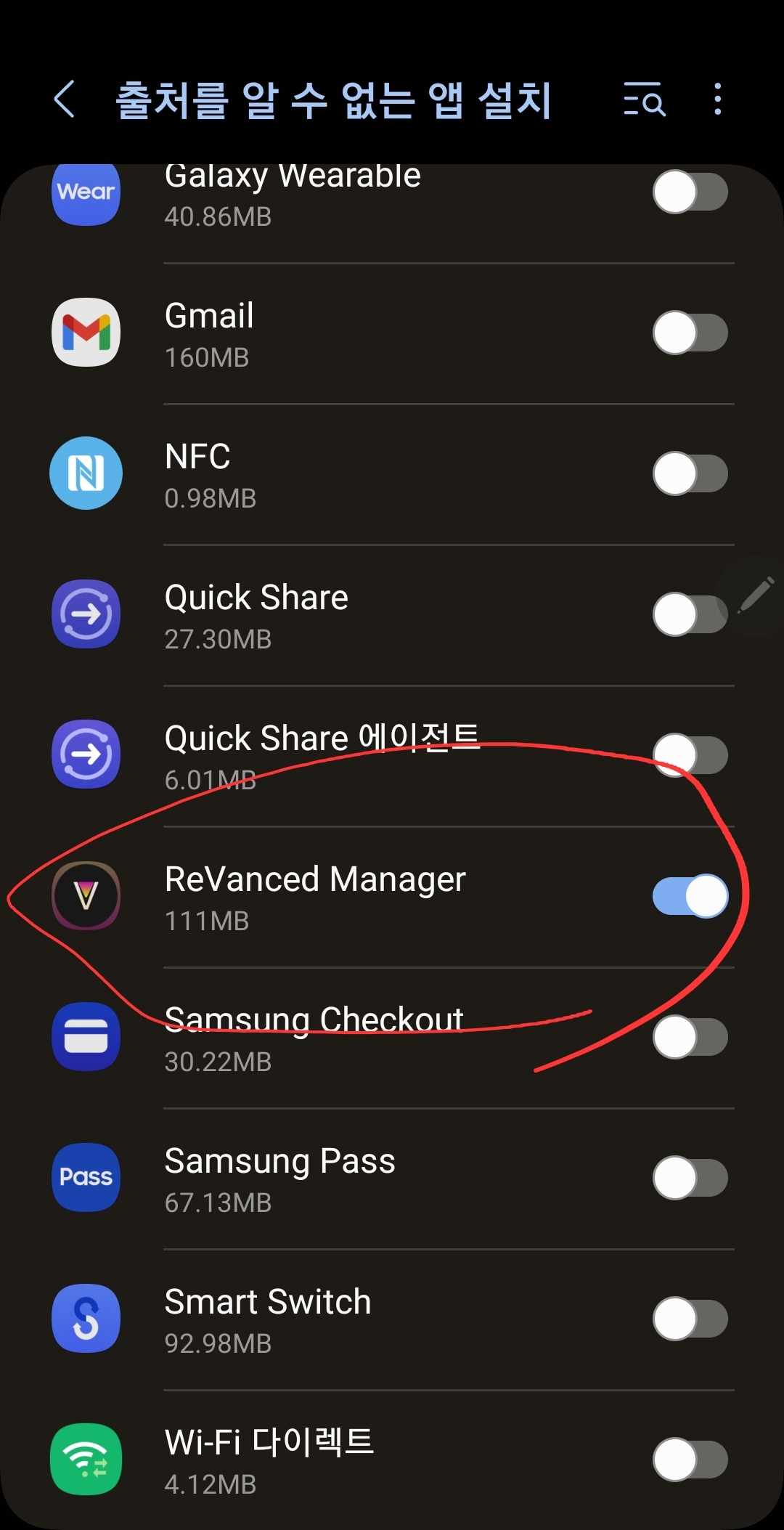Enable the Galaxy Wearable switch
Image resolution: width=784 pixels, height=1530 pixels.
click(x=690, y=192)
